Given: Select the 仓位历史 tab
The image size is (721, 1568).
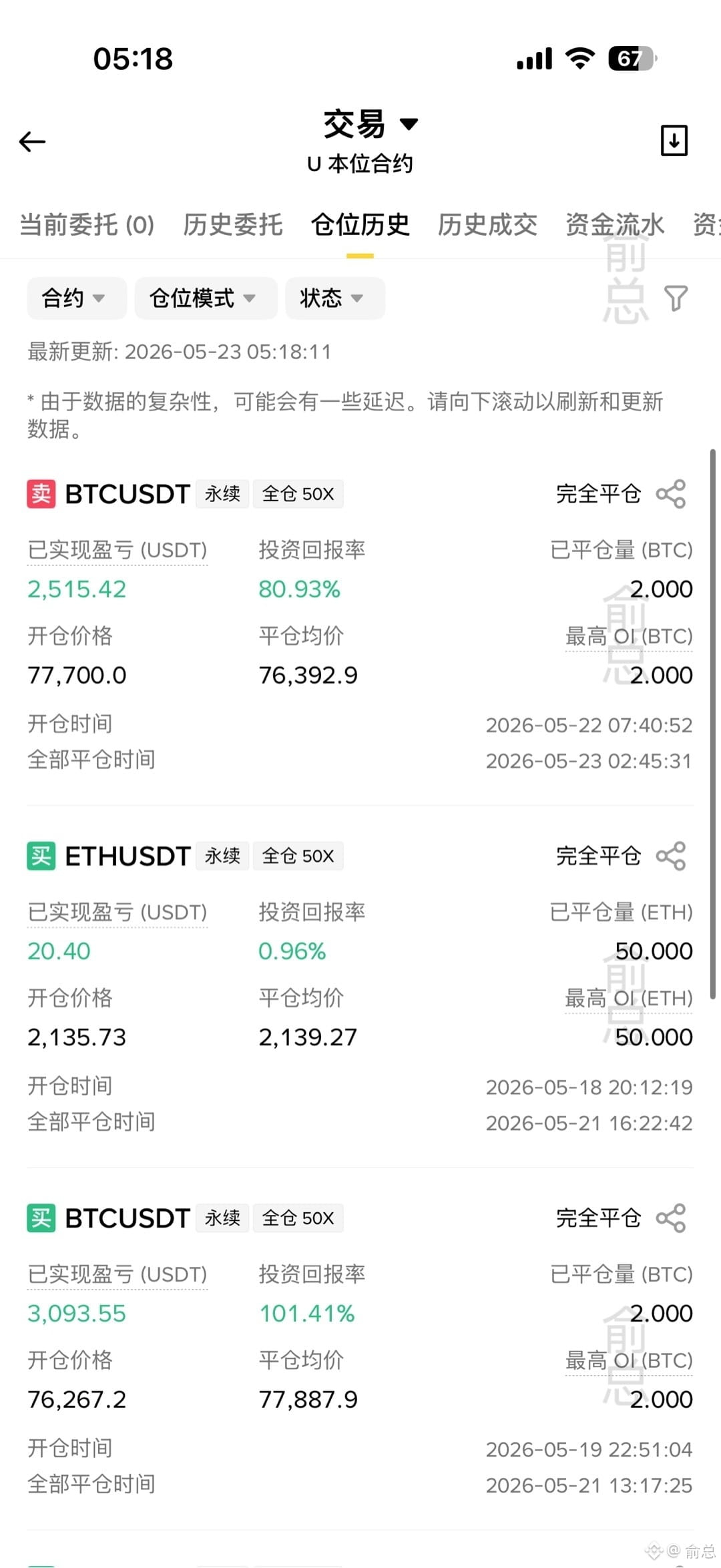Looking at the screenshot, I should (360, 225).
